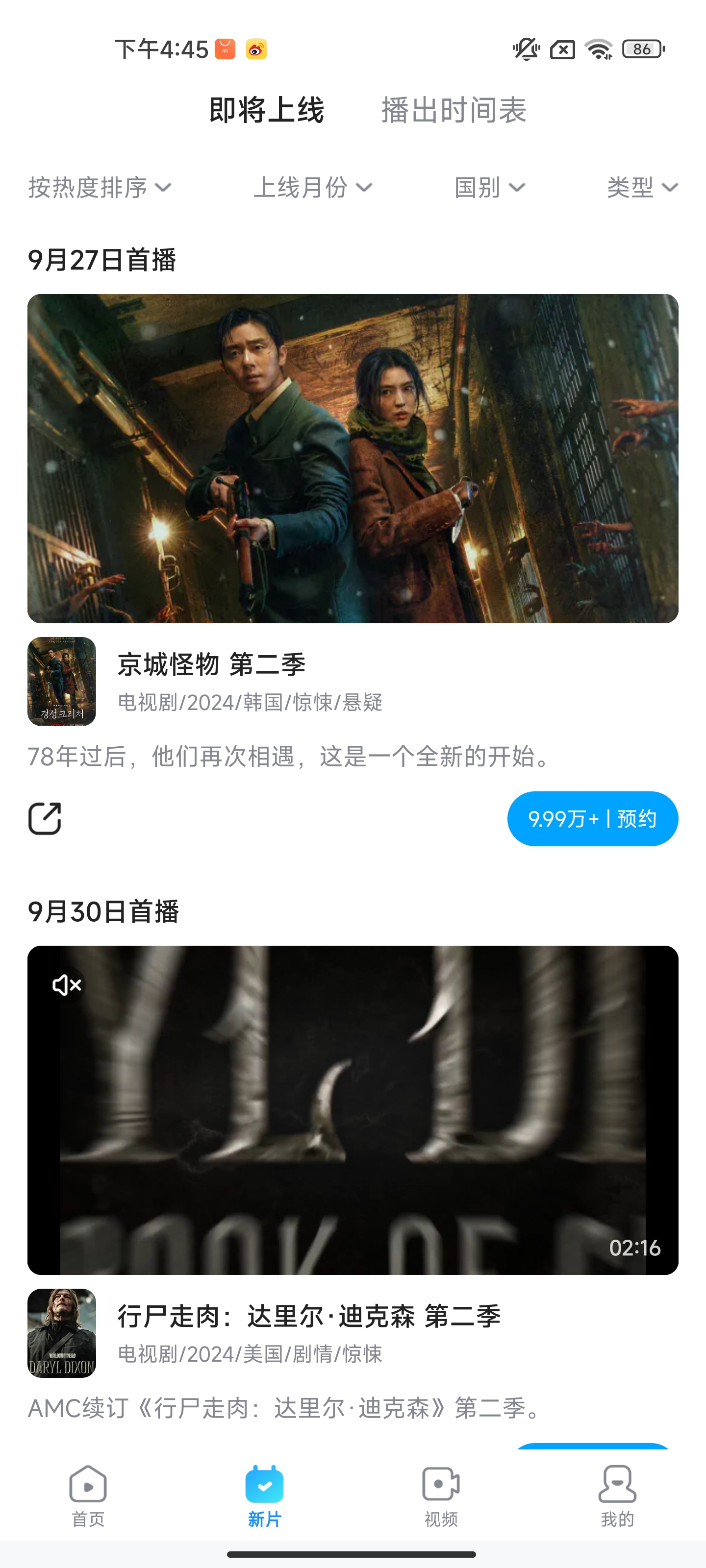706x1568 pixels.
Task: Open the 京城怪物 第二季 title row
Action: [211, 664]
